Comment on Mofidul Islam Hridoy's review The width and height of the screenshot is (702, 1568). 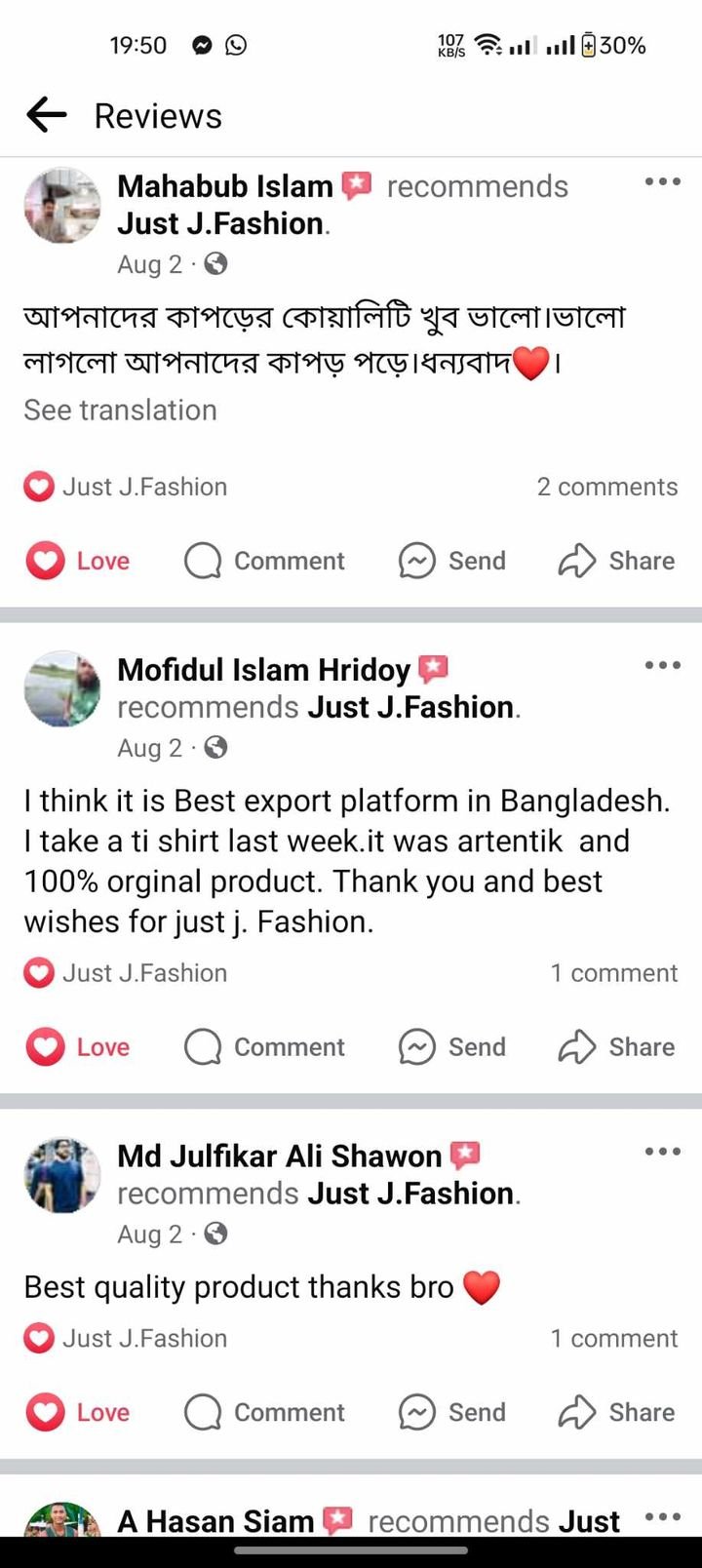pos(264,1046)
